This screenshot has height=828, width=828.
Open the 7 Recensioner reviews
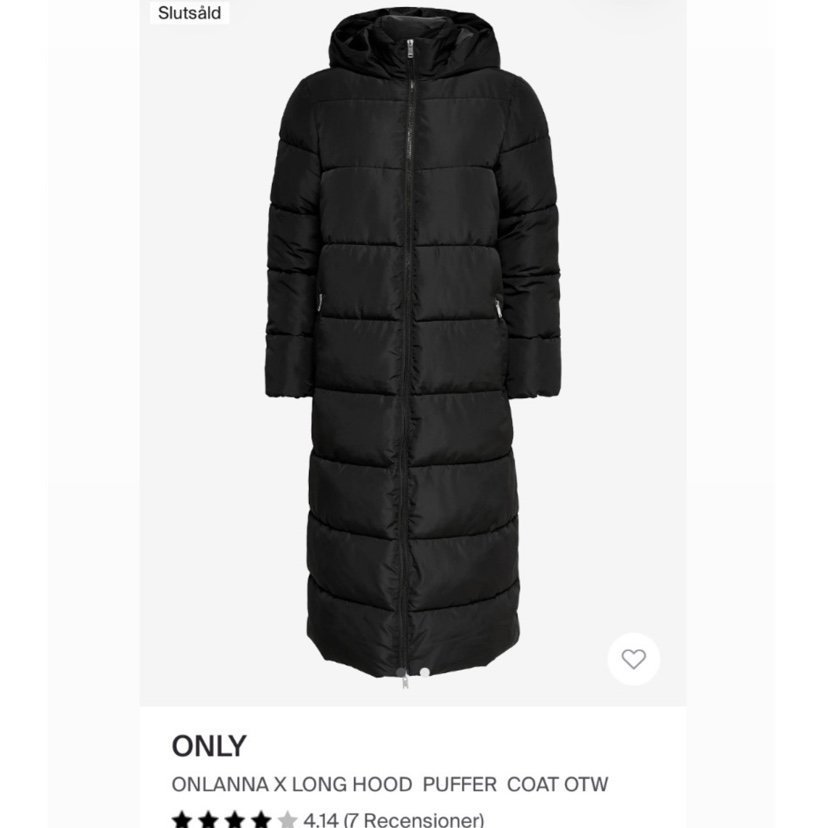coord(413,819)
